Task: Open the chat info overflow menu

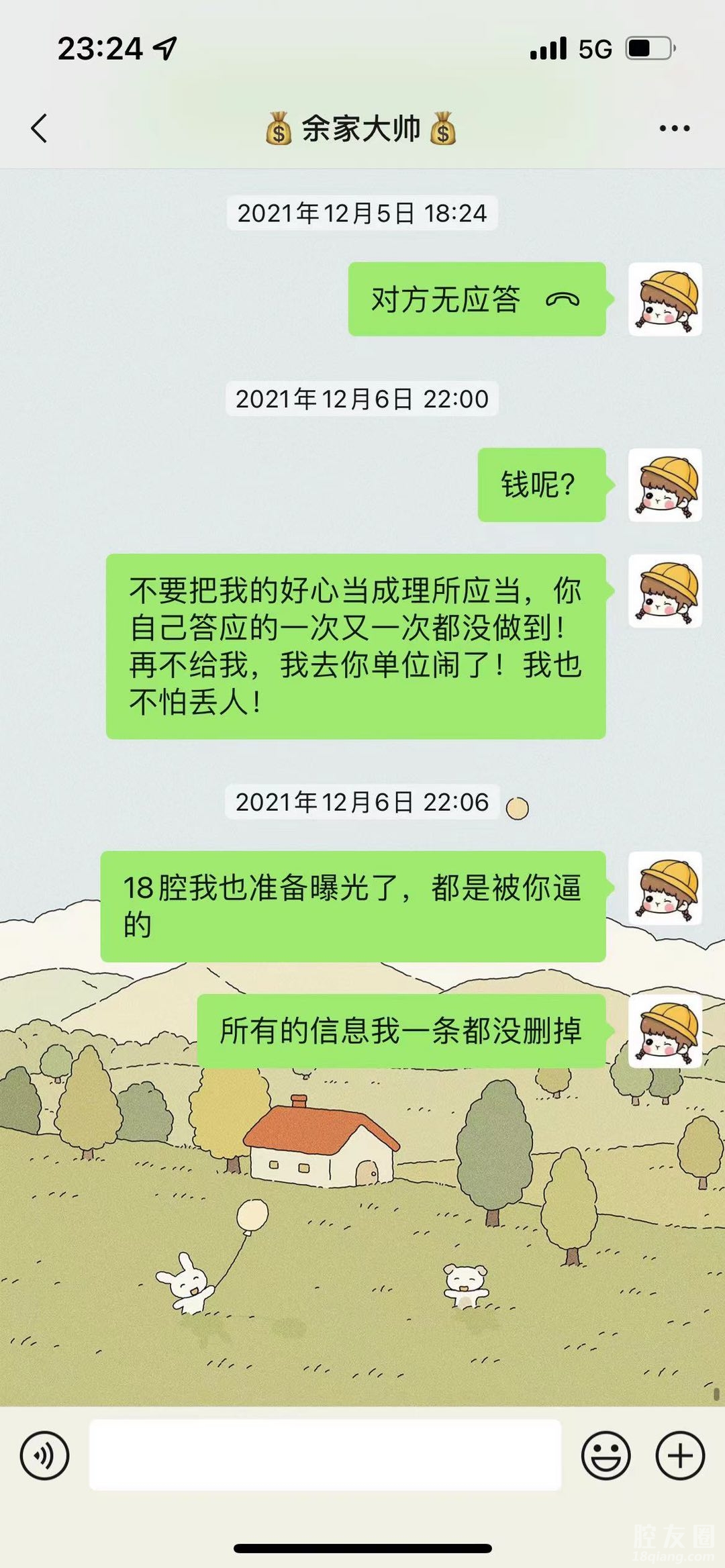Action: tap(674, 128)
